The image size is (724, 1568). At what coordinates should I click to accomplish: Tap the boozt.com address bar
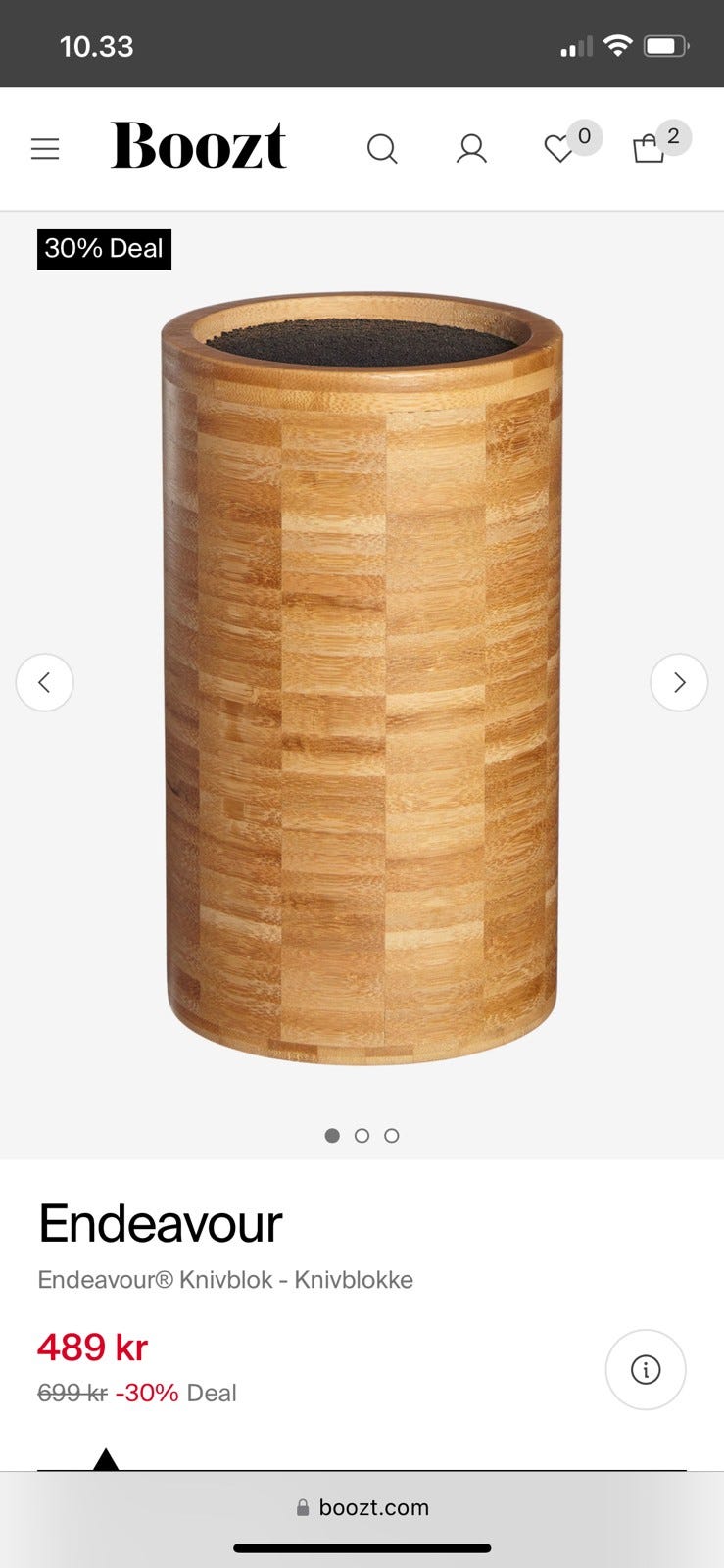point(362,1507)
